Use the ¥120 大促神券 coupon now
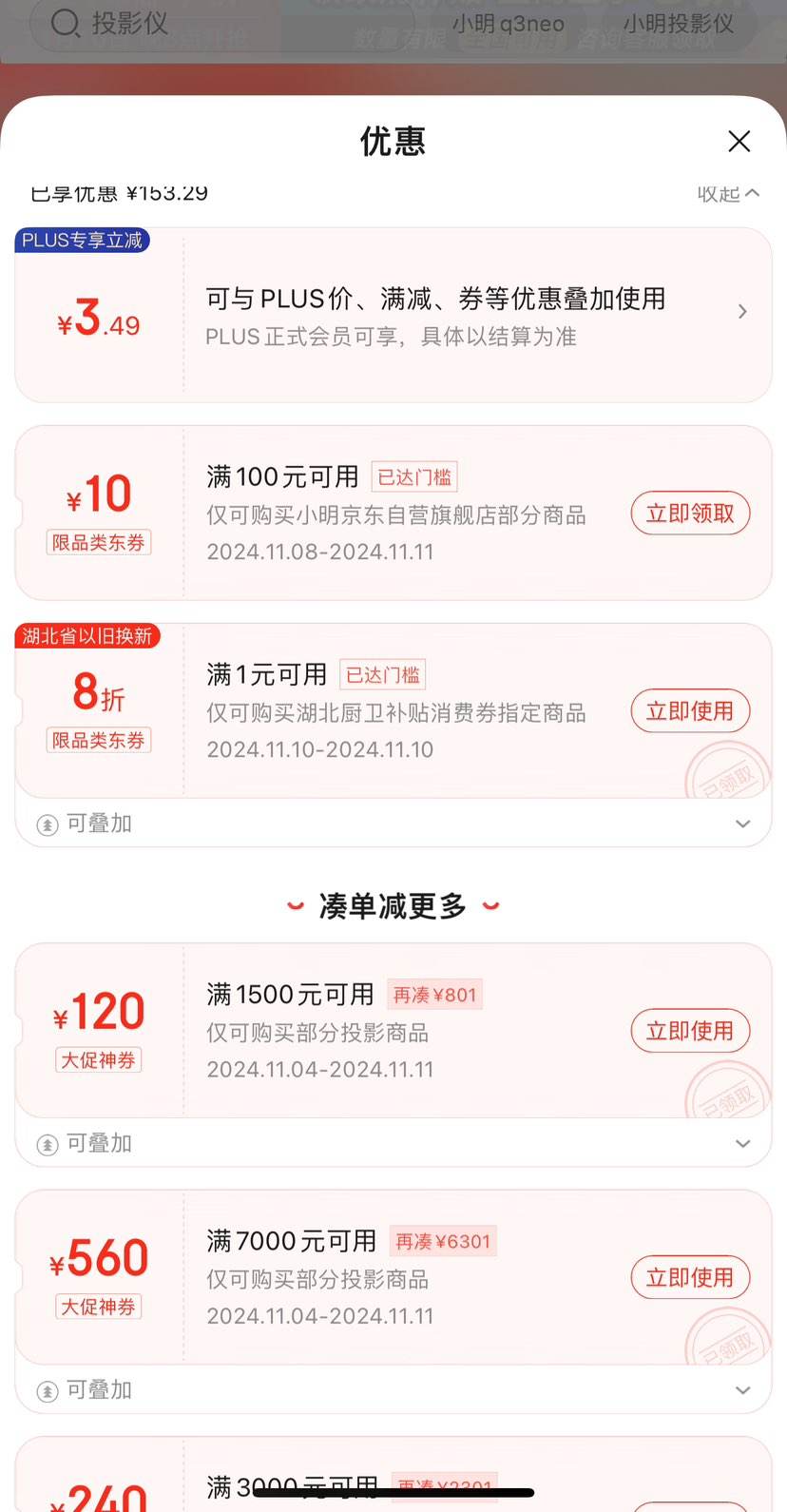The width and height of the screenshot is (787, 1512). click(x=690, y=1031)
